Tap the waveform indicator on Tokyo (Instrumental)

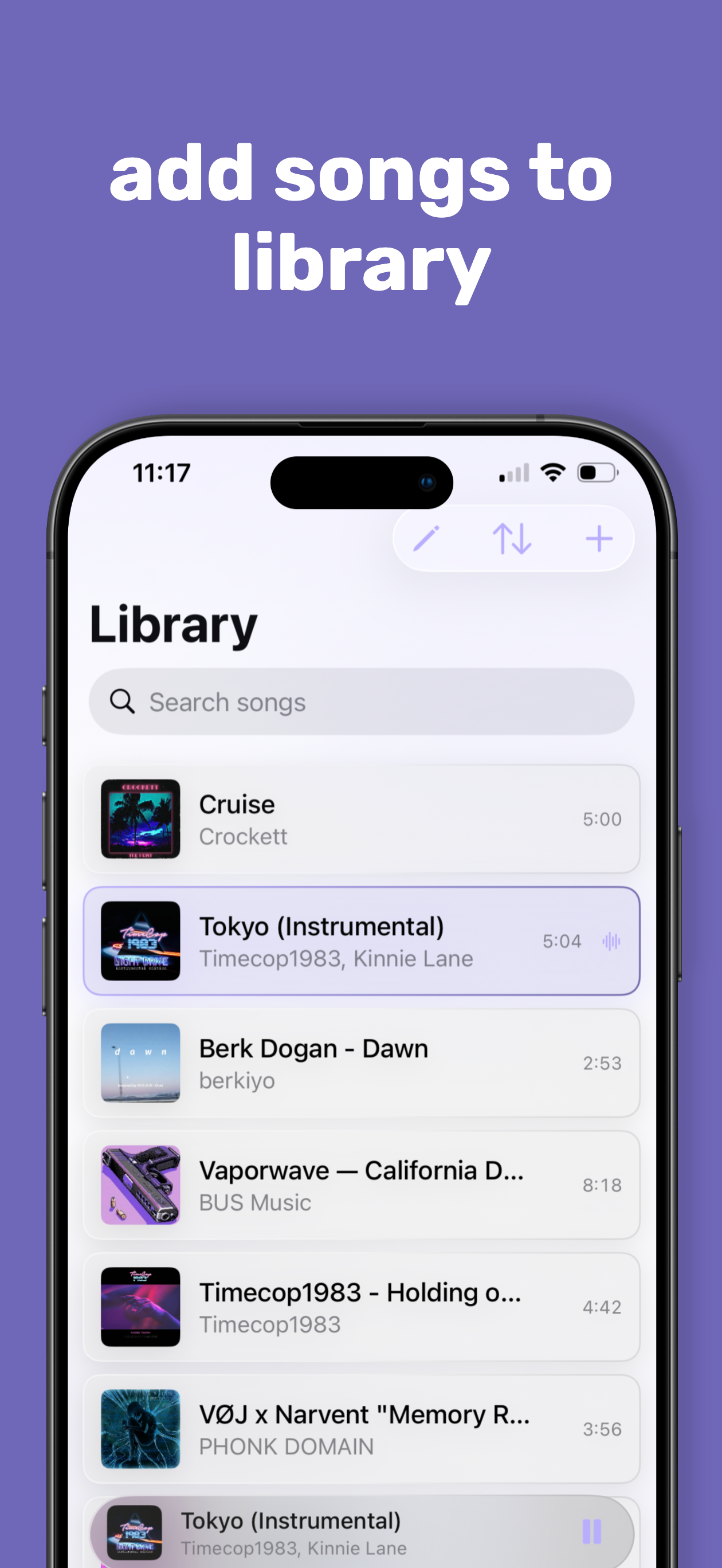(611, 941)
